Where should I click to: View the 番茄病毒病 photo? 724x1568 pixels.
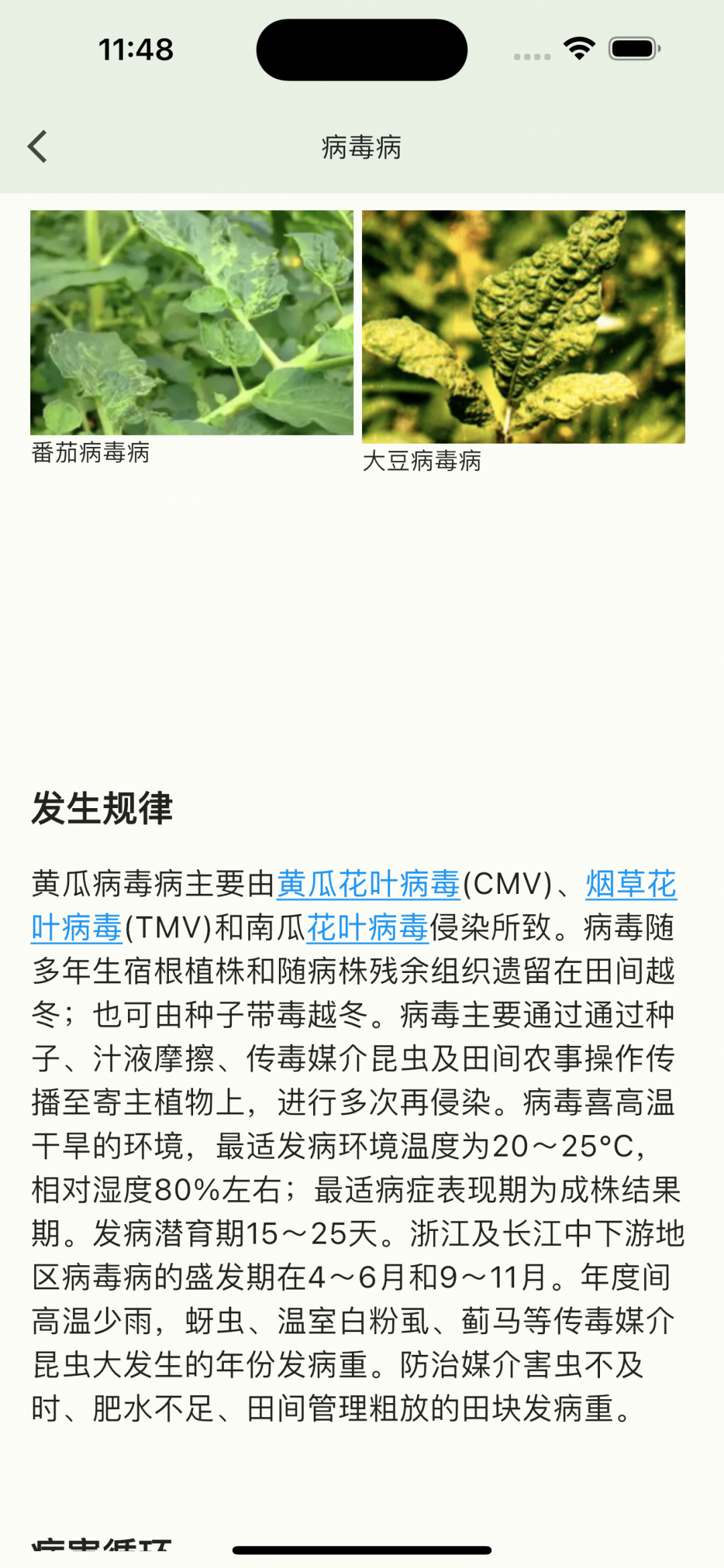192,322
